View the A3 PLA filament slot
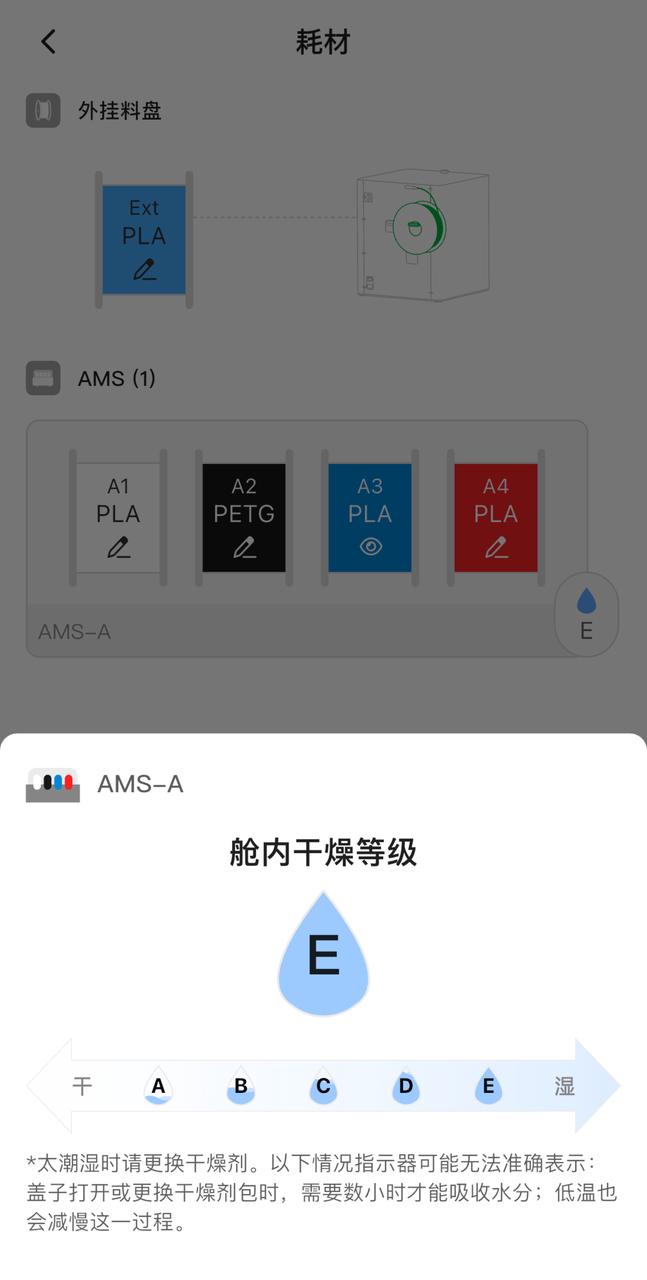This screenshot has height=1280, width=647. click(370, 518)
